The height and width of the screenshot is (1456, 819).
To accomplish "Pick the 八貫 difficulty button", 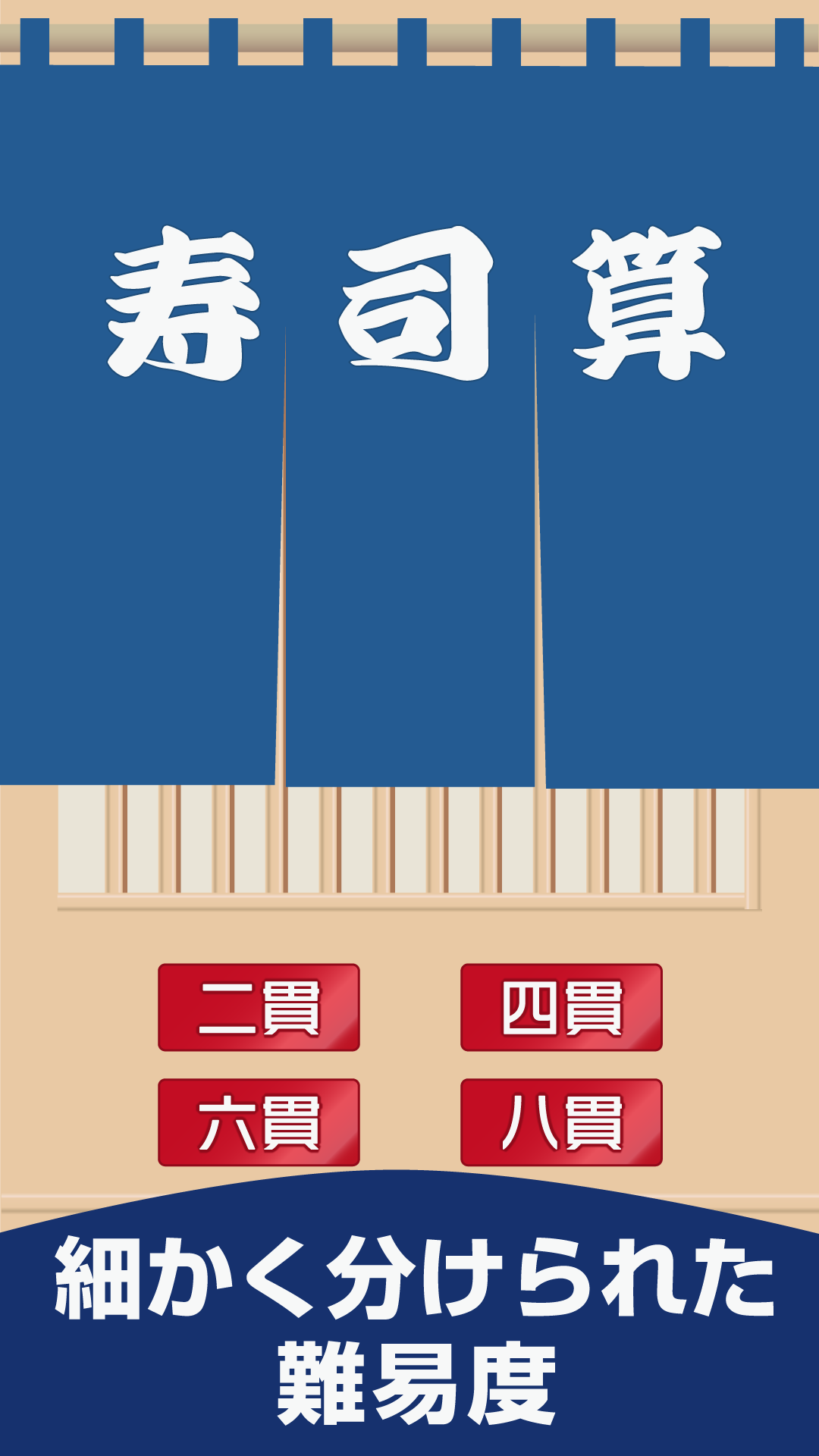I will point(561,1122).
